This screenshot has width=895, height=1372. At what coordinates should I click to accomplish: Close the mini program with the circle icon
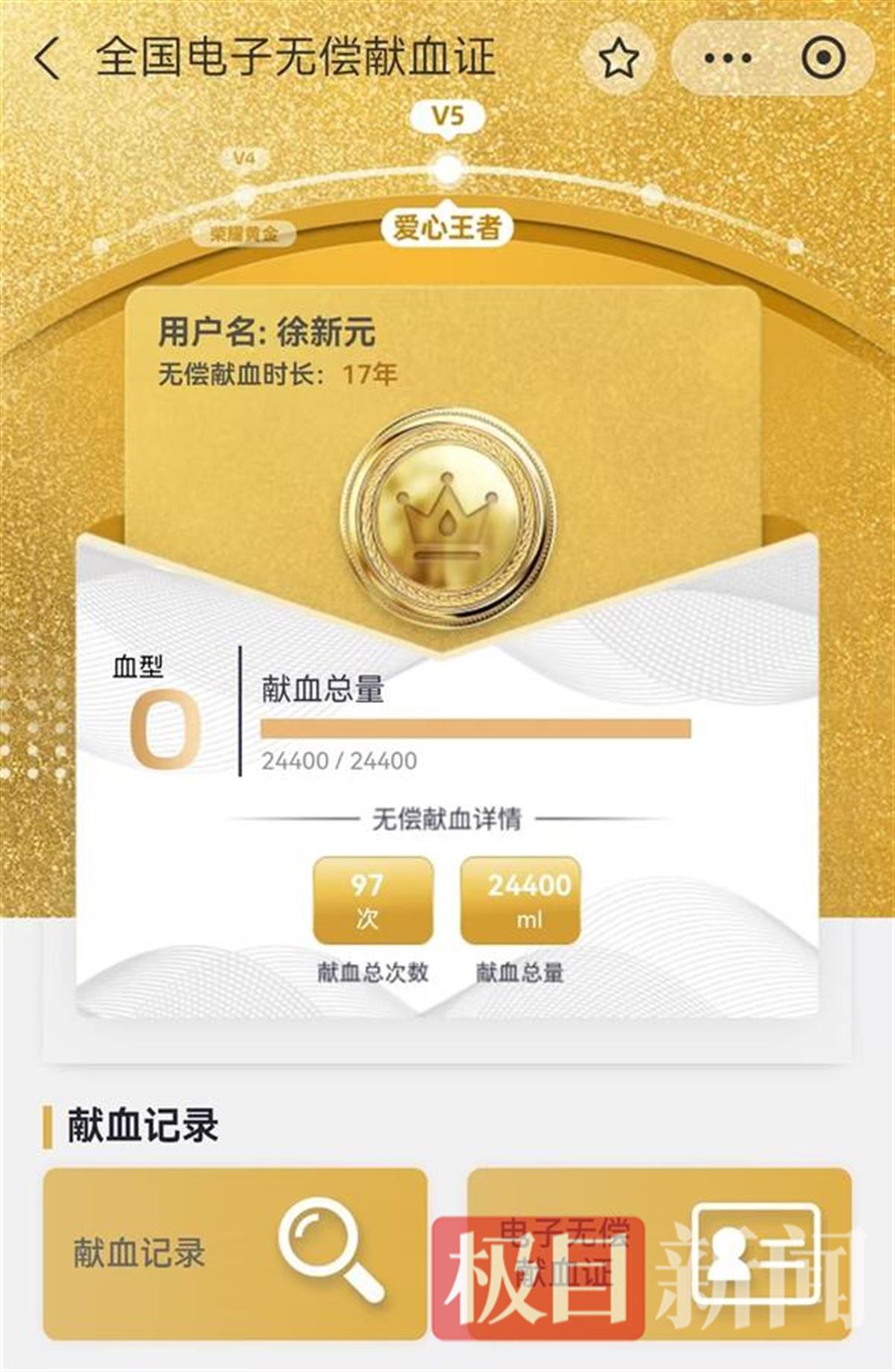click(x=823, y=58)
